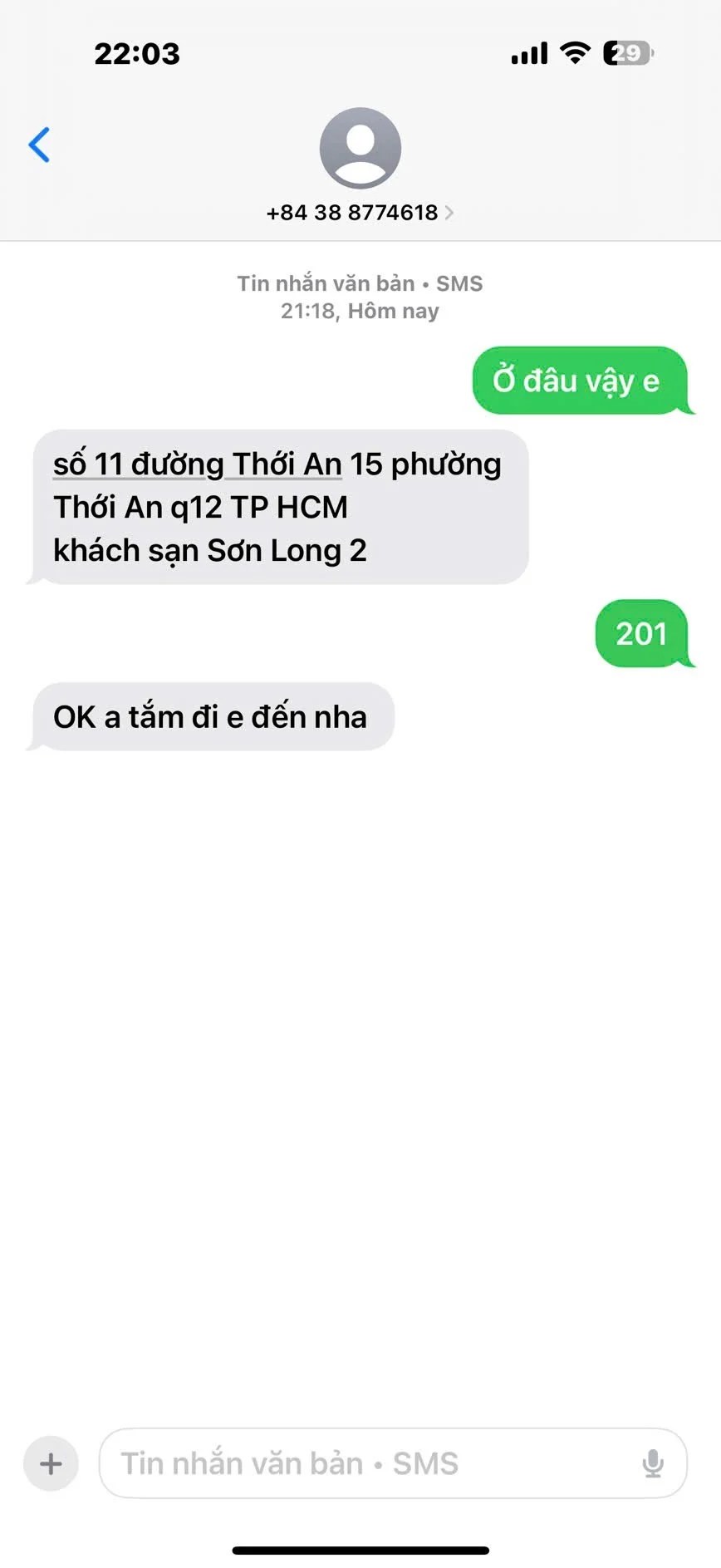The height and width of the screenshot is (1568, 721).
Task: Open contact details for +84 38 8774618
Action: pos(360,212)
